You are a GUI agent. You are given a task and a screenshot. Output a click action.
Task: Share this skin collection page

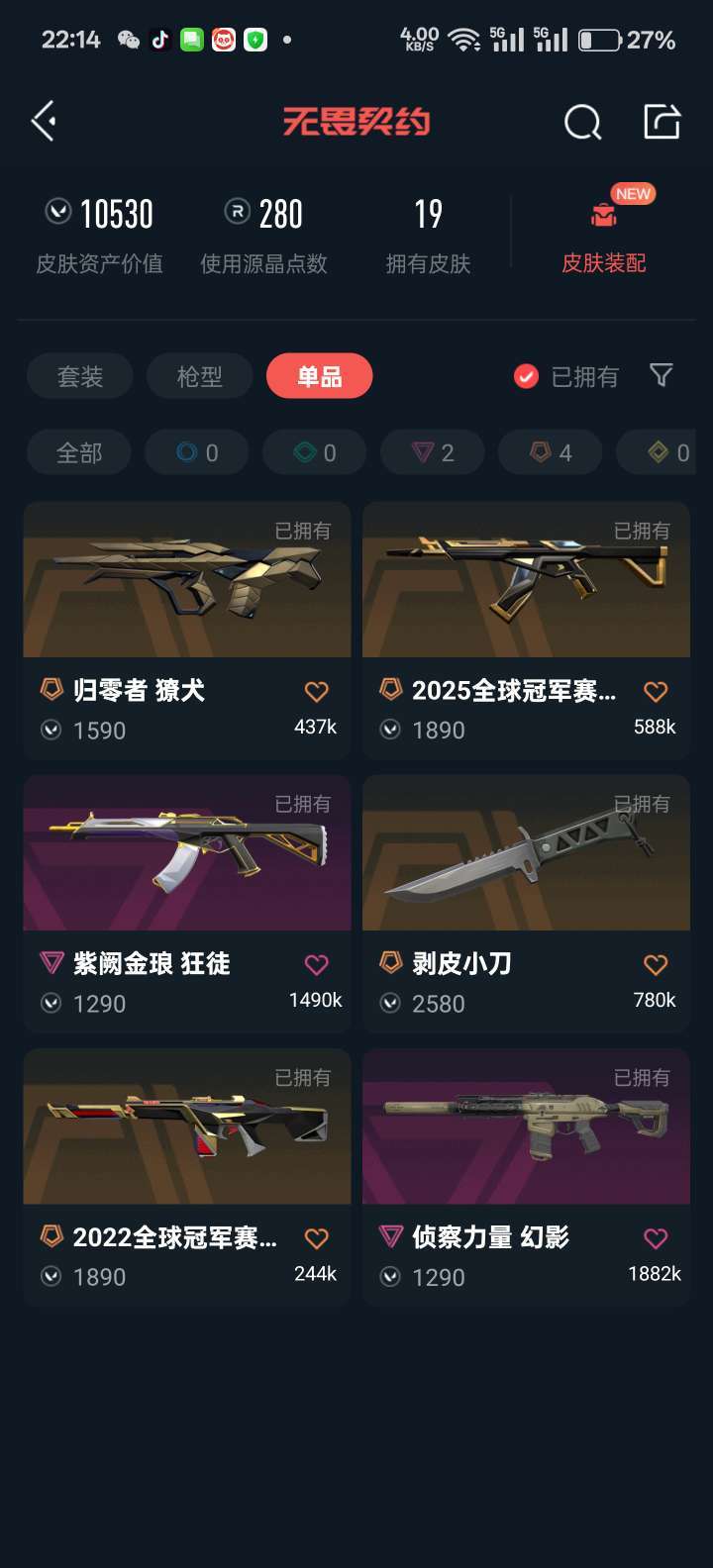(x=662, y=122)
